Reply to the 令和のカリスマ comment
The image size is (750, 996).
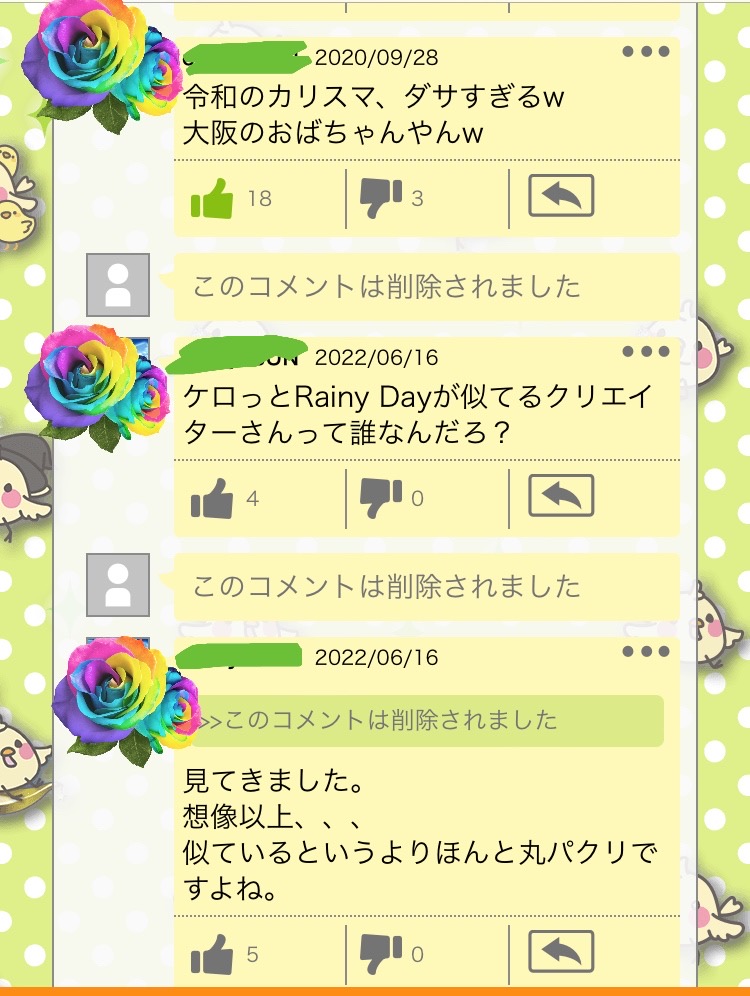coord(561,196)
